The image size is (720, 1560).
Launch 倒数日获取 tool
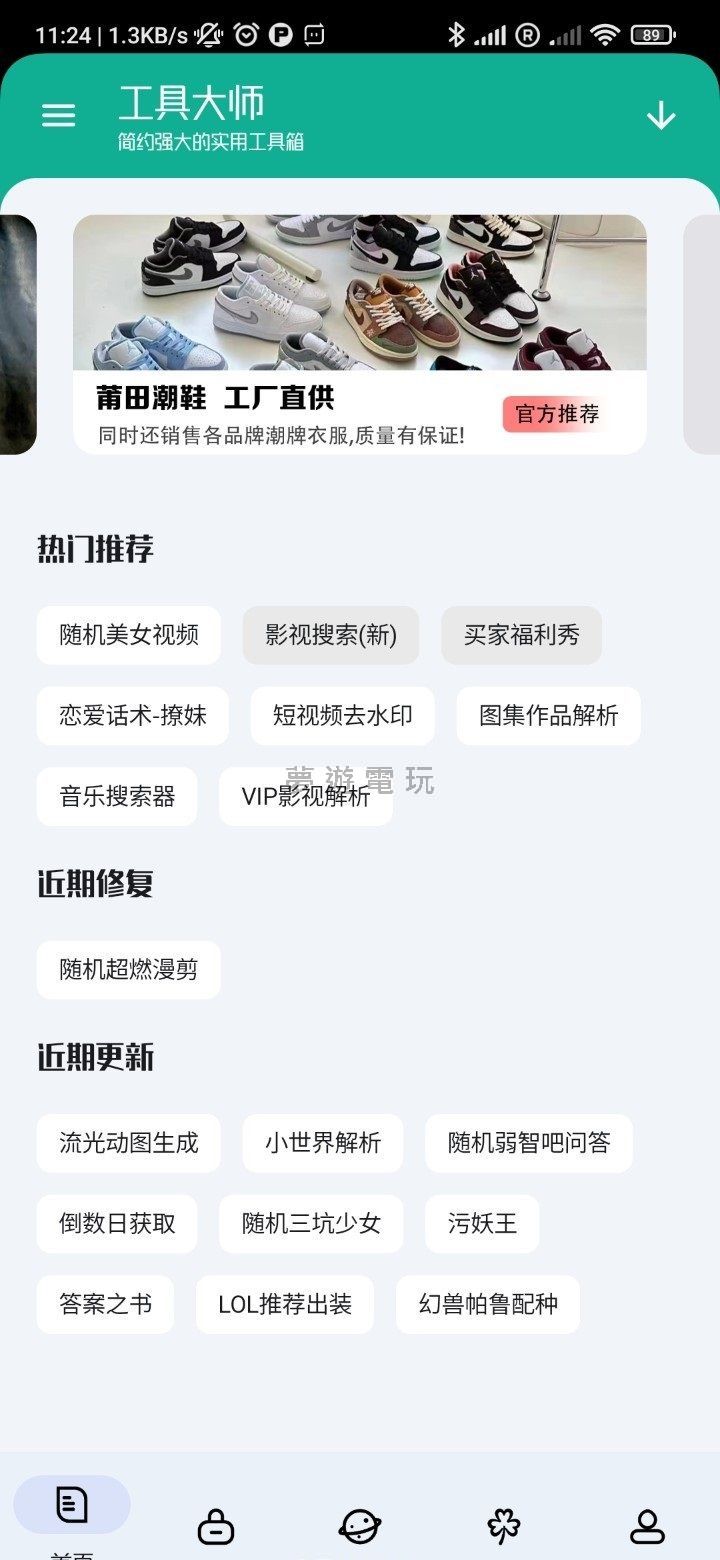coord(117,1224)
